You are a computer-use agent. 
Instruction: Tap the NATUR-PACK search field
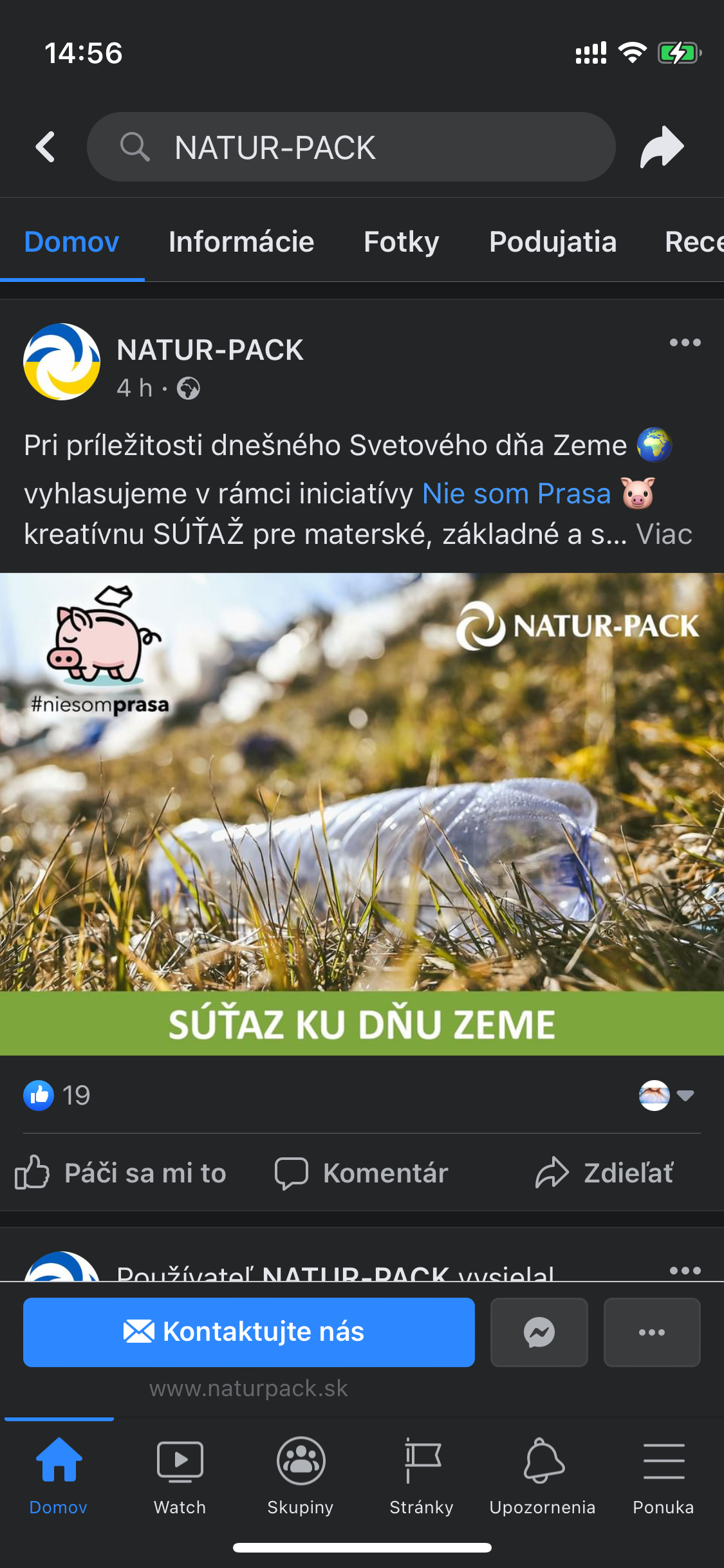click(351, 147)
